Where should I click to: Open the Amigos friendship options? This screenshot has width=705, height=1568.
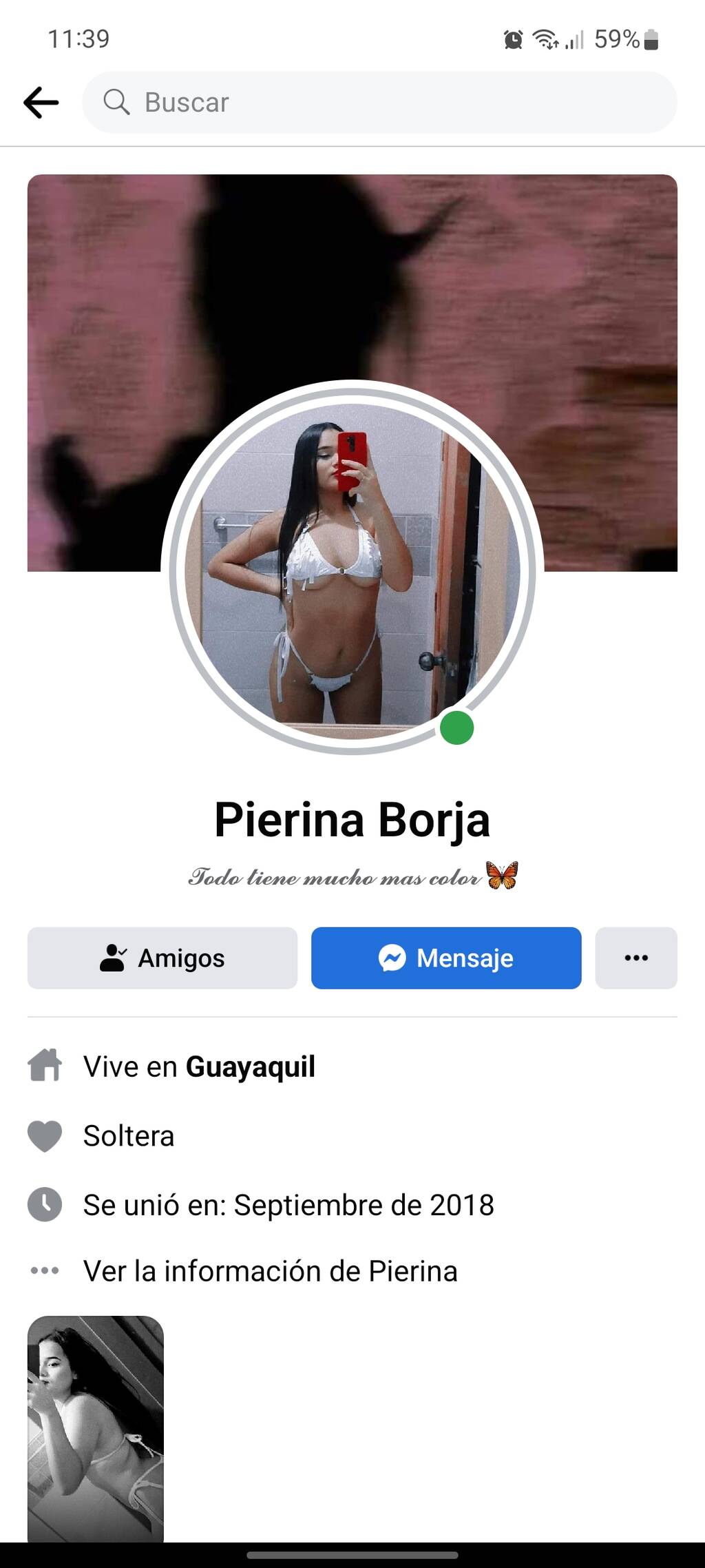162,958
